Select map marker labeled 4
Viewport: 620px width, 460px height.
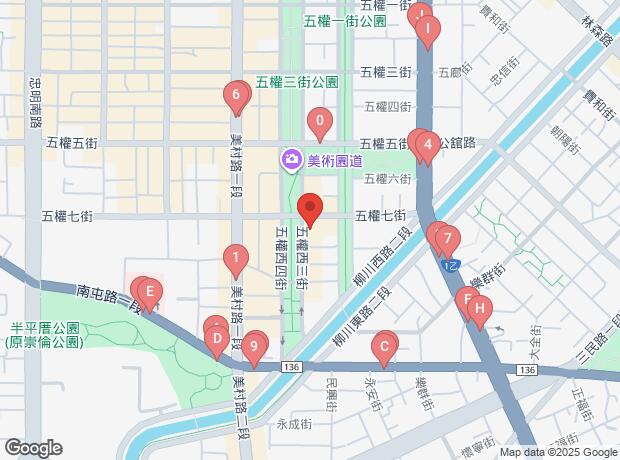point(427,146)
